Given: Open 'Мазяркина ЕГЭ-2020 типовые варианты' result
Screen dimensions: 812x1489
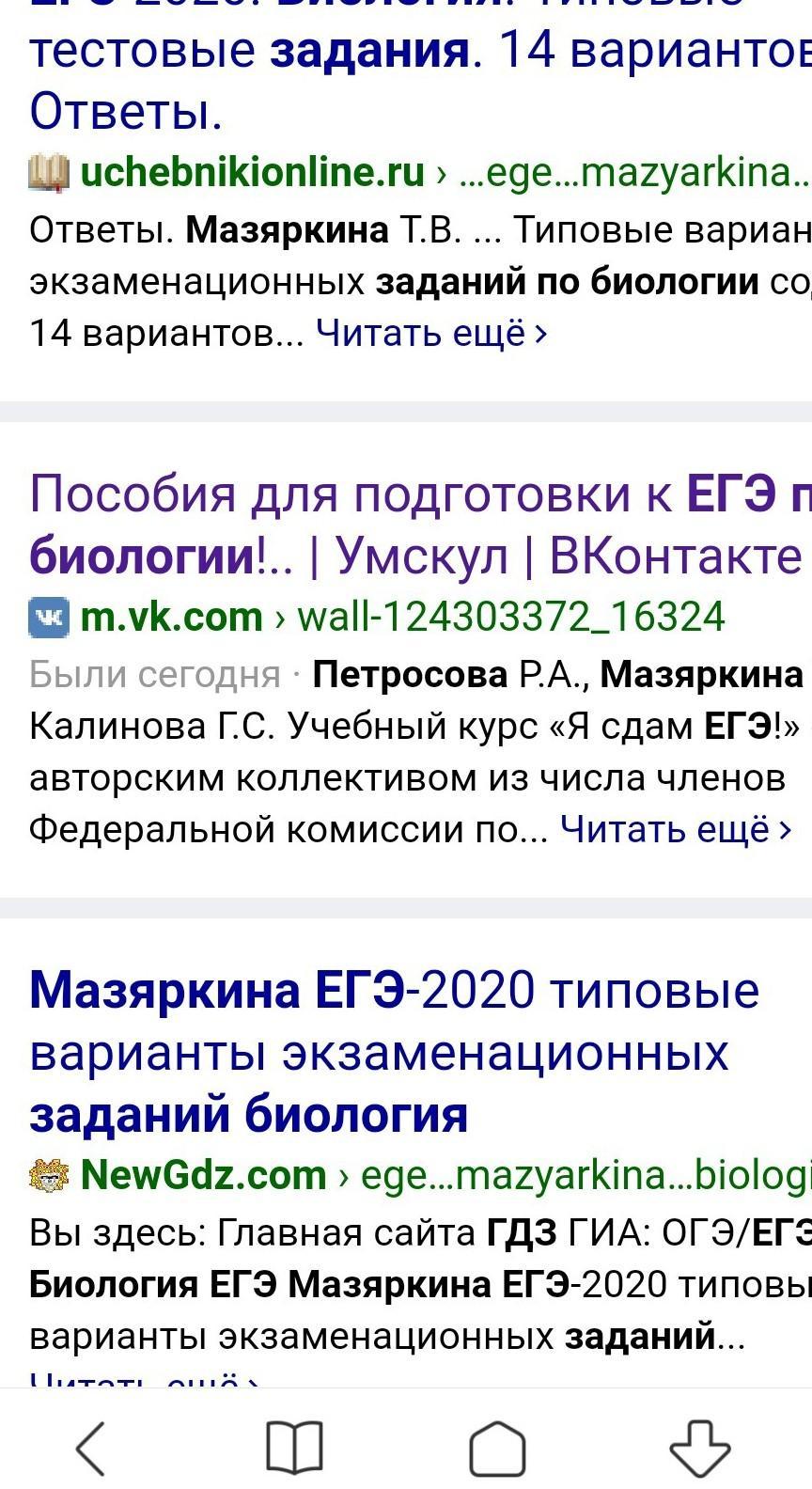Looking at the screenshot, I should pyautogui.click(x=395, y=1052).
